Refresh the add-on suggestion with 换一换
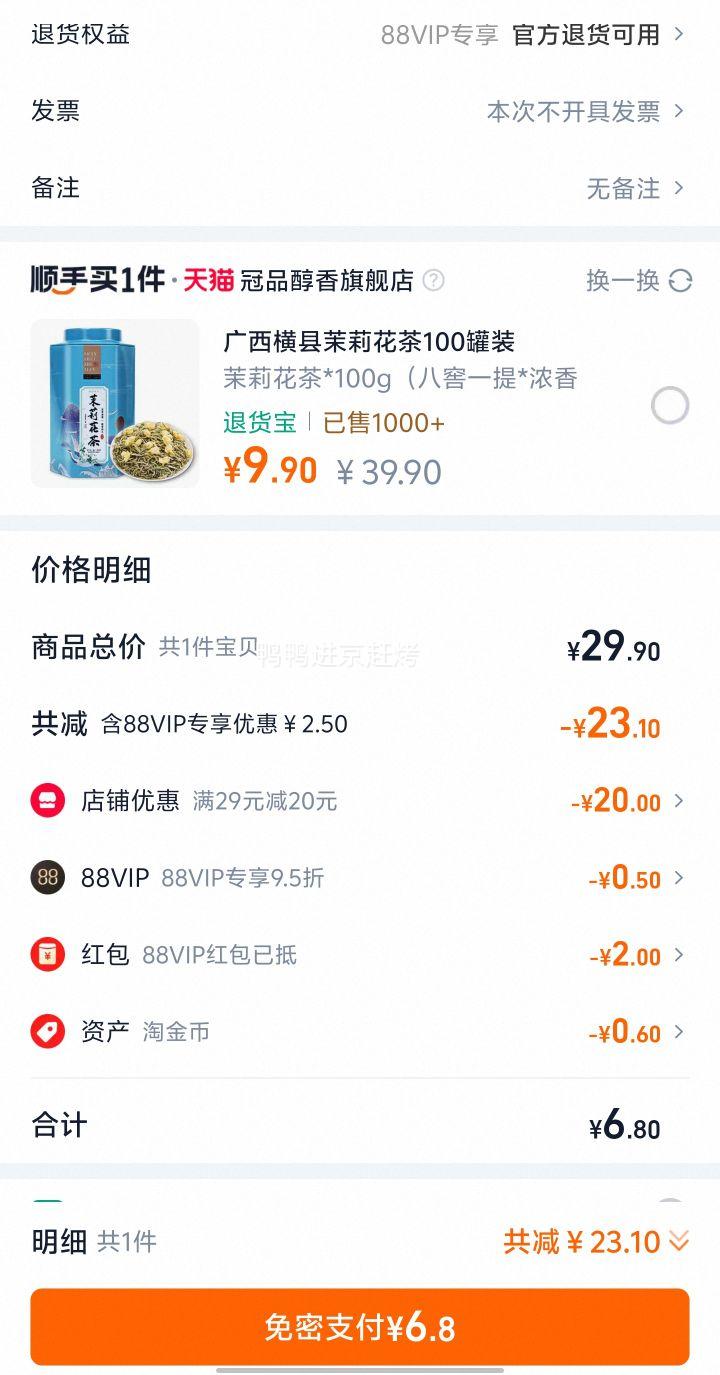 click(639, 281)
